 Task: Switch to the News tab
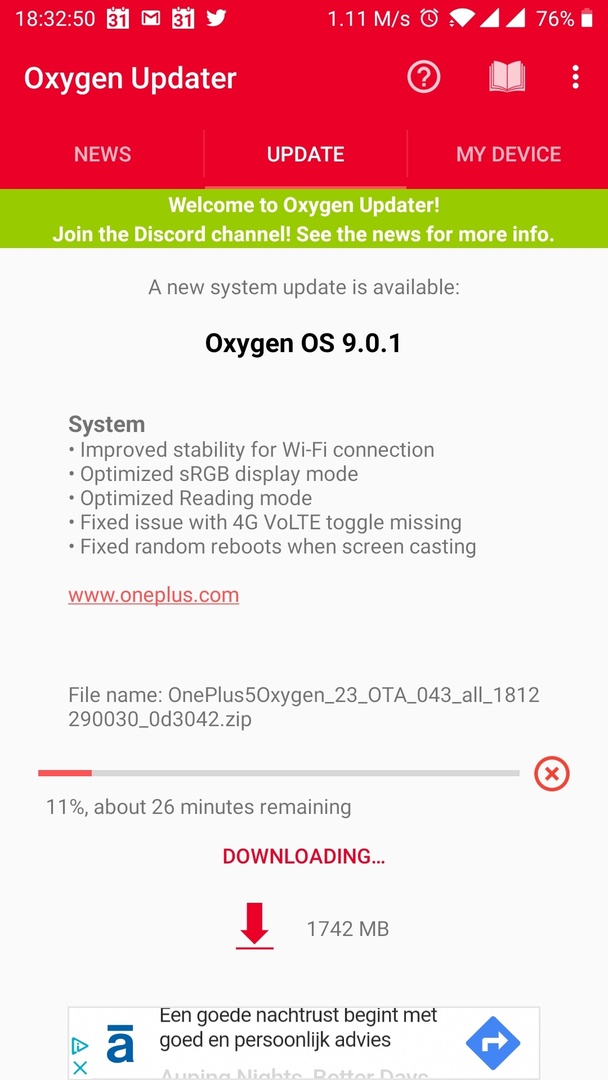(x=102, y=154)
